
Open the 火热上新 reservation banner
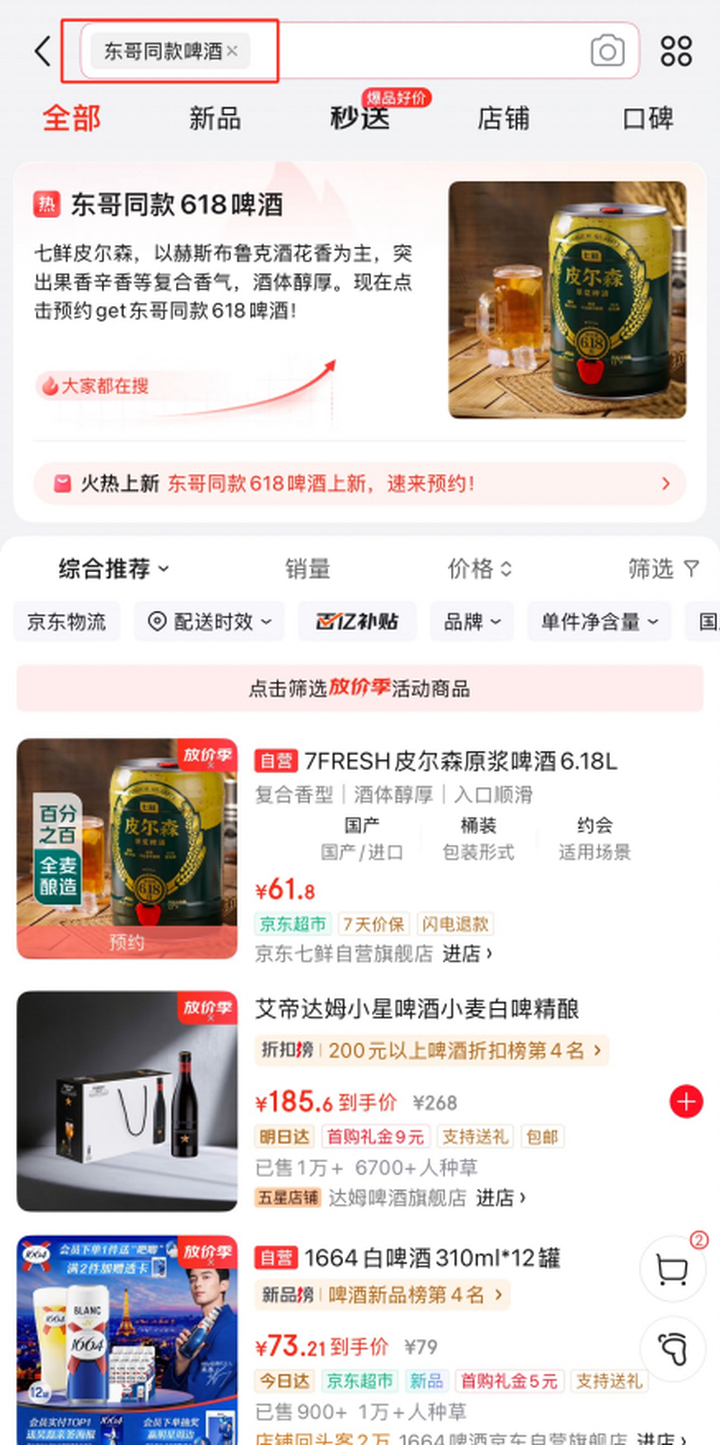(x=360, y=484)
